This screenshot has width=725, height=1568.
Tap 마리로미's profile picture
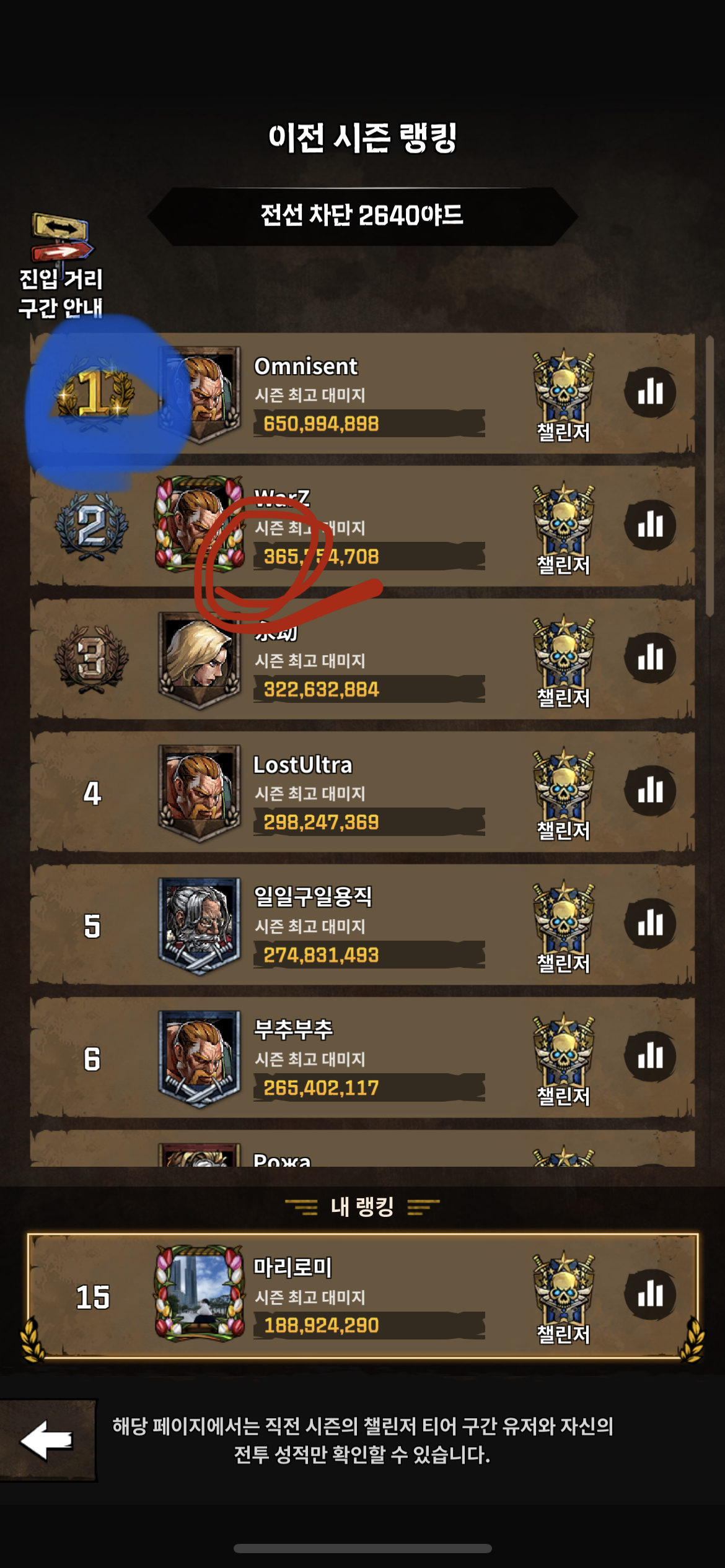point(199,1294)
